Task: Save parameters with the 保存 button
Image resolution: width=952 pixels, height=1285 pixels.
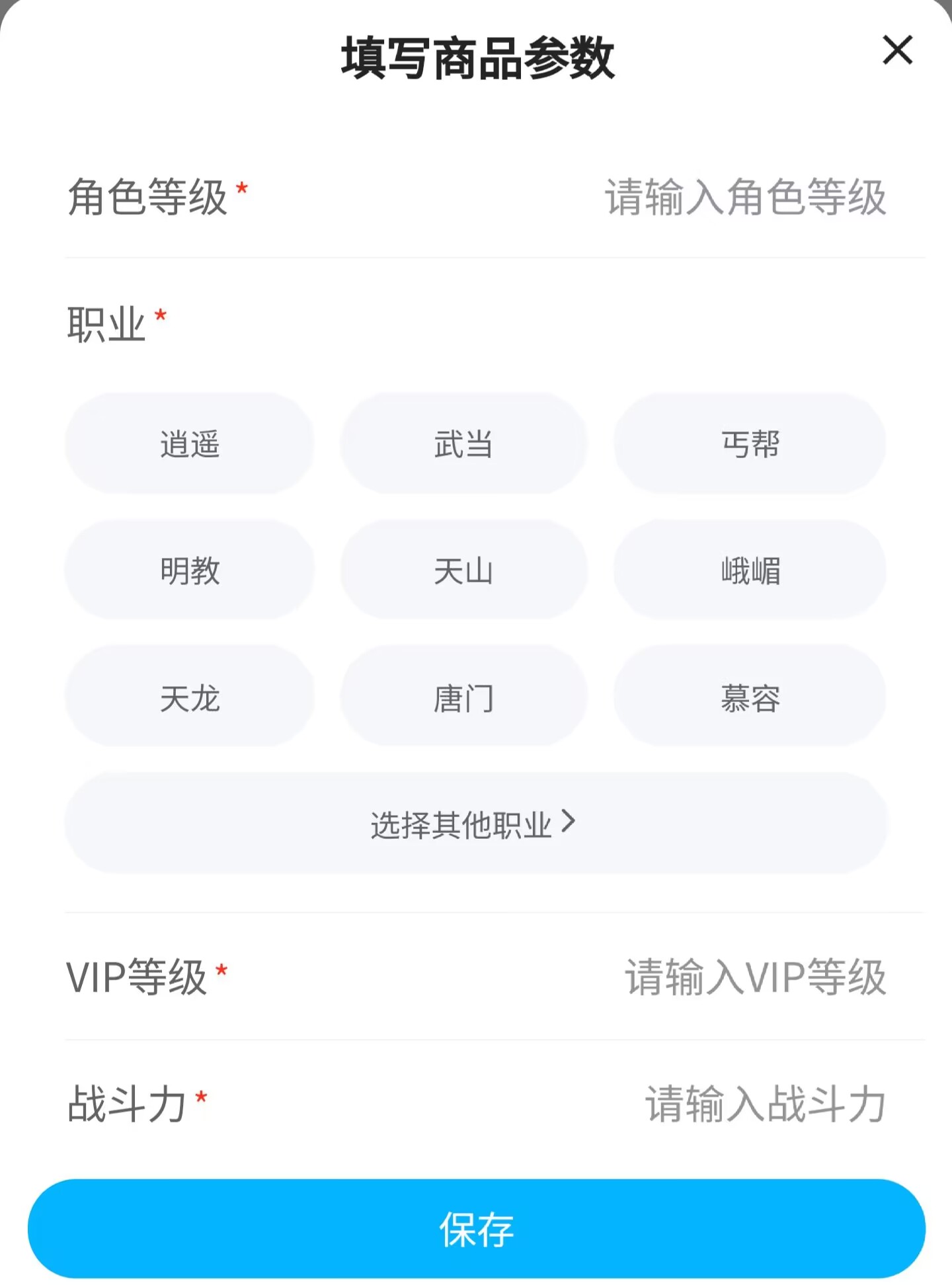Action: pos(476,1229)
